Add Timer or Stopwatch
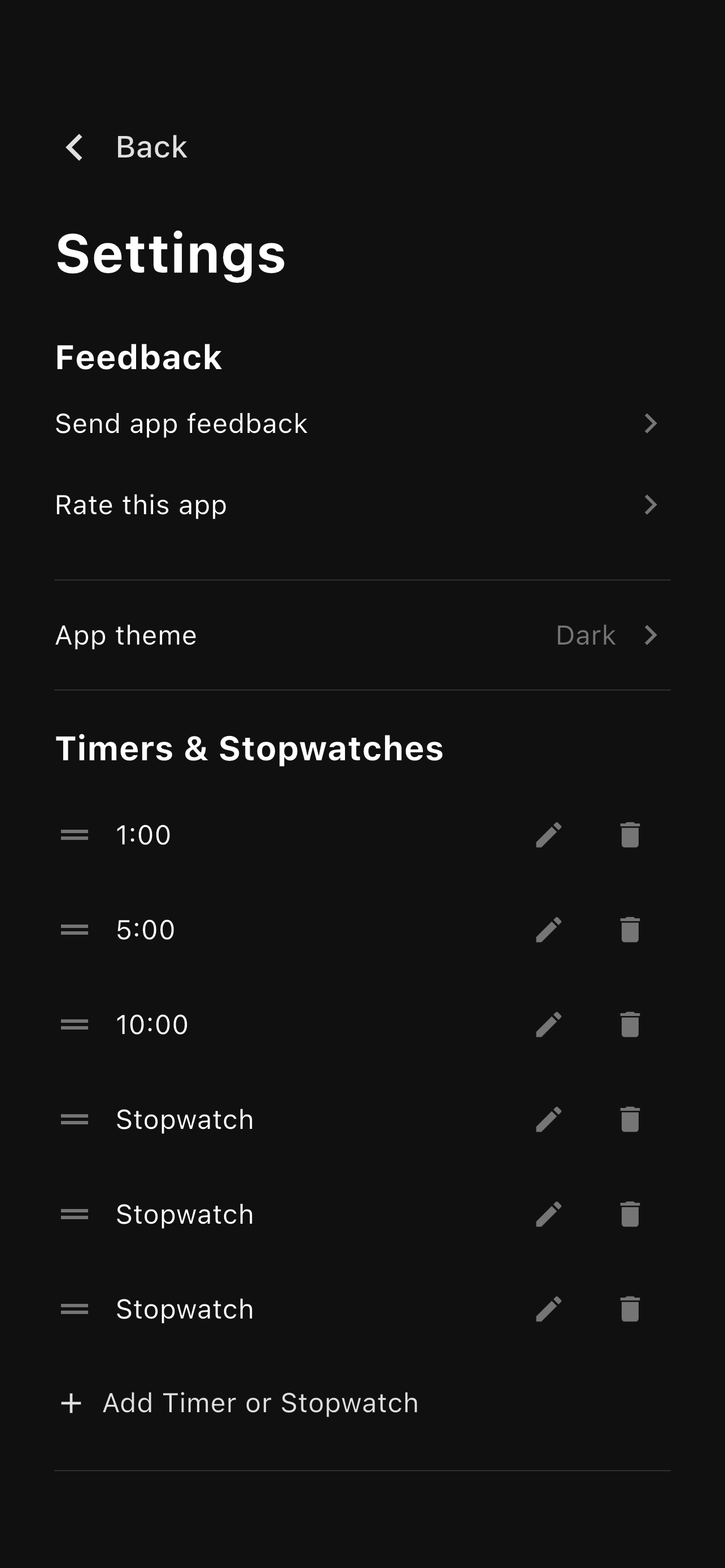The height and width of the screenshot is (1568, 725). click(x=241, y=1403)
